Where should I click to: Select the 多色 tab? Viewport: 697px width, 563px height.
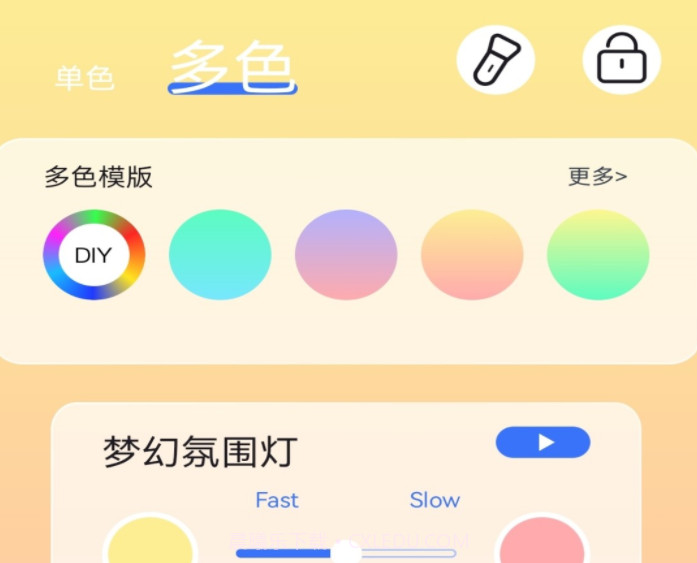[232, 68]
